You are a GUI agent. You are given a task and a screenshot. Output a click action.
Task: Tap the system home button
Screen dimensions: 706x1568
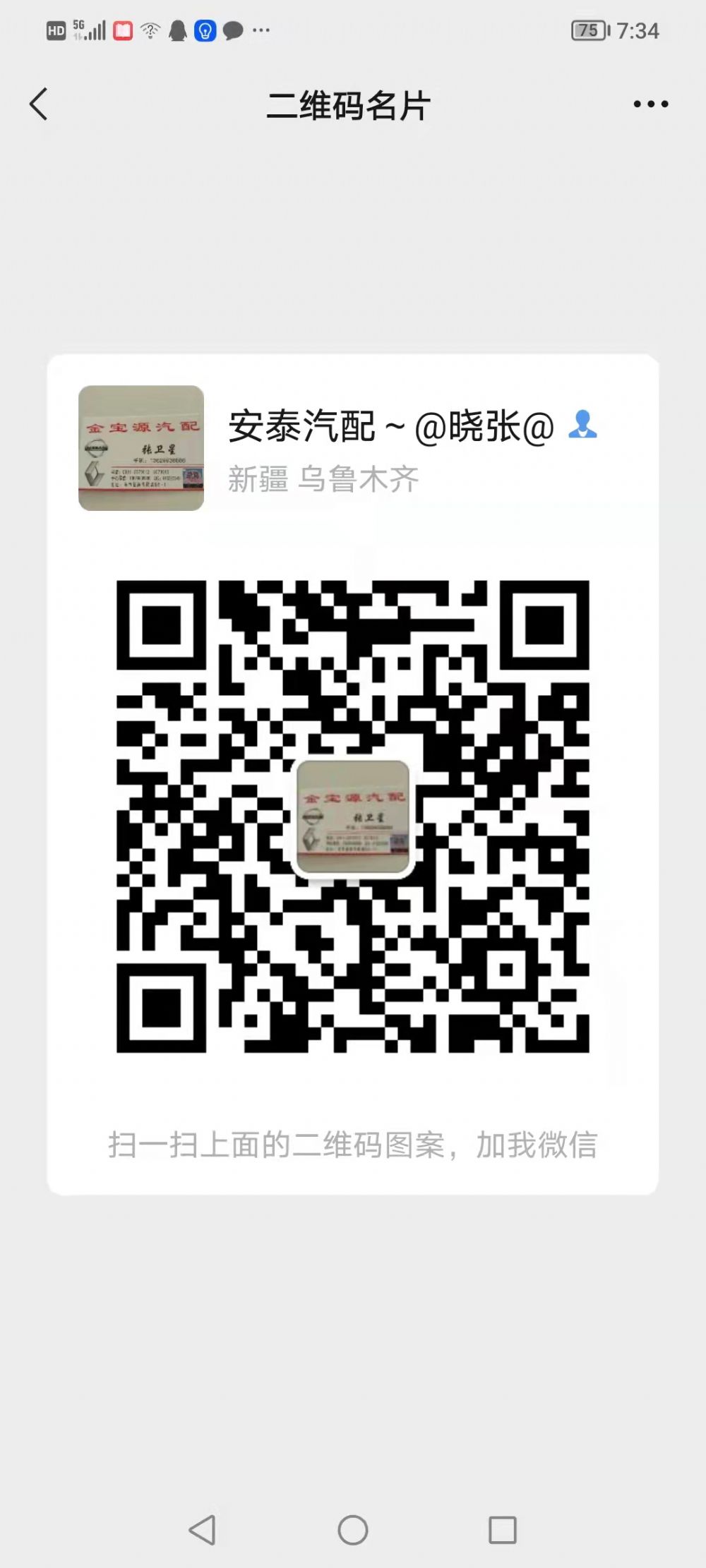tap(353, 1530)
